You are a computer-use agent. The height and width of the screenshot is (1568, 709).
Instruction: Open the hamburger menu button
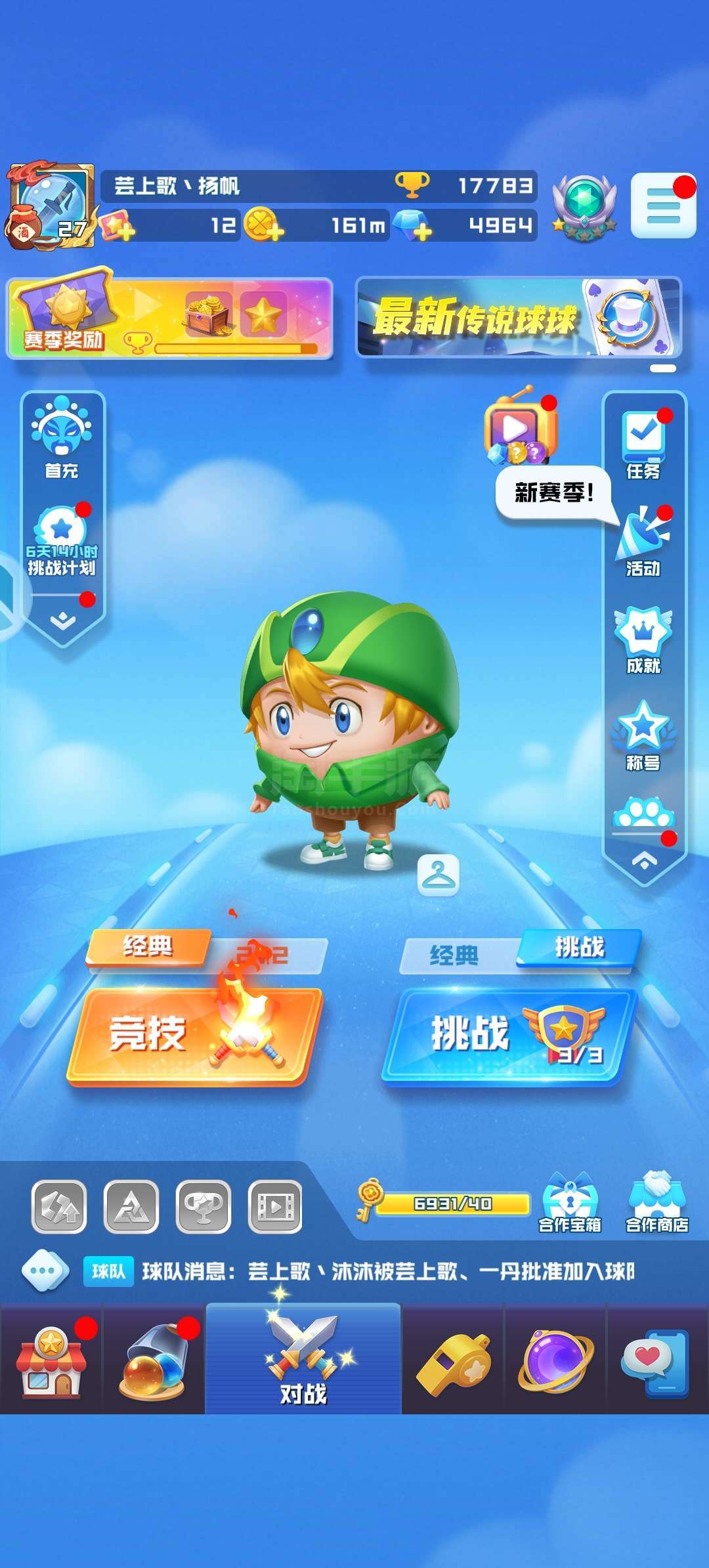click(663, 206)
